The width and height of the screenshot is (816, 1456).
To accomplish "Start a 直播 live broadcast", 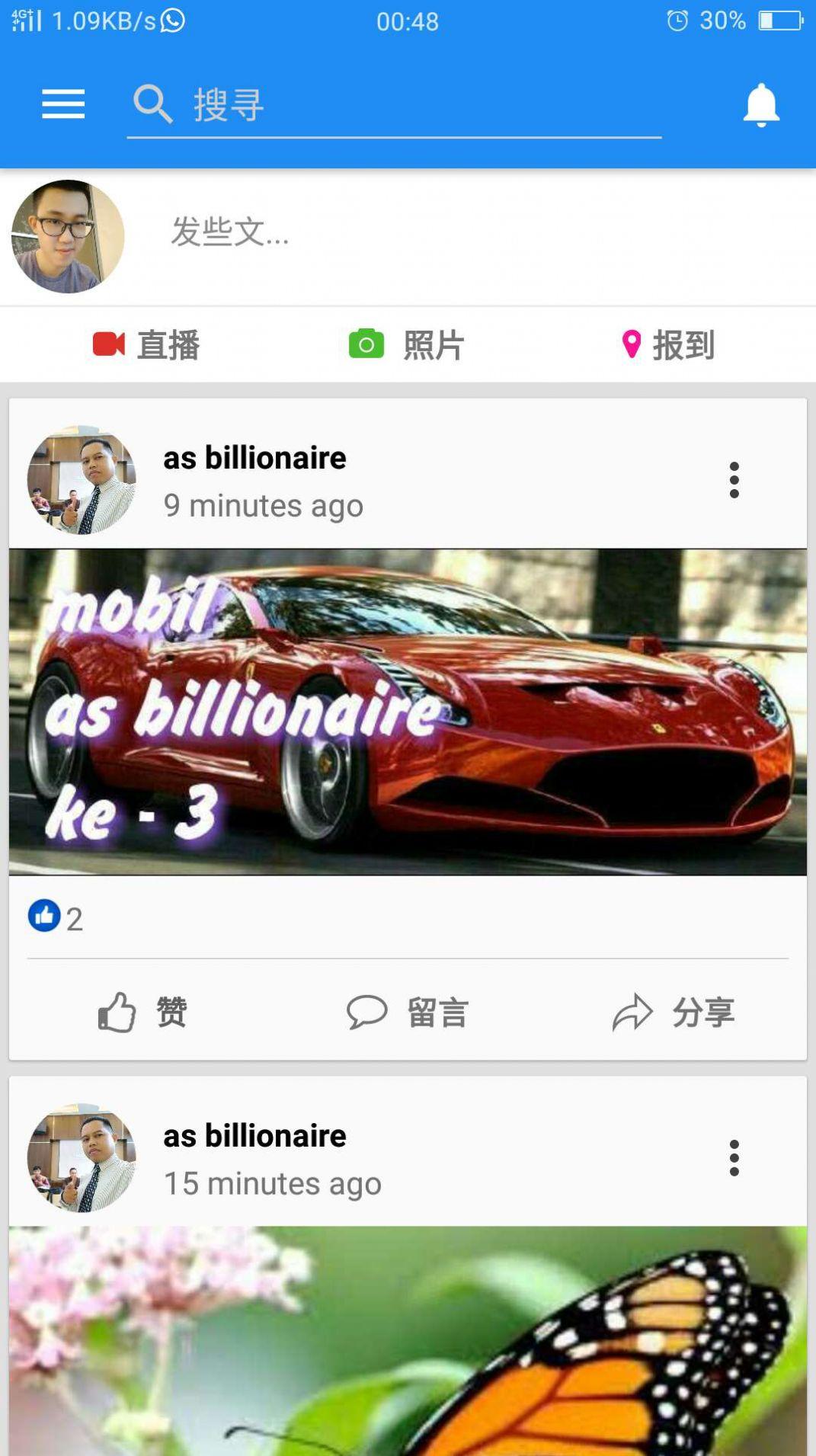I will point(146,344).
